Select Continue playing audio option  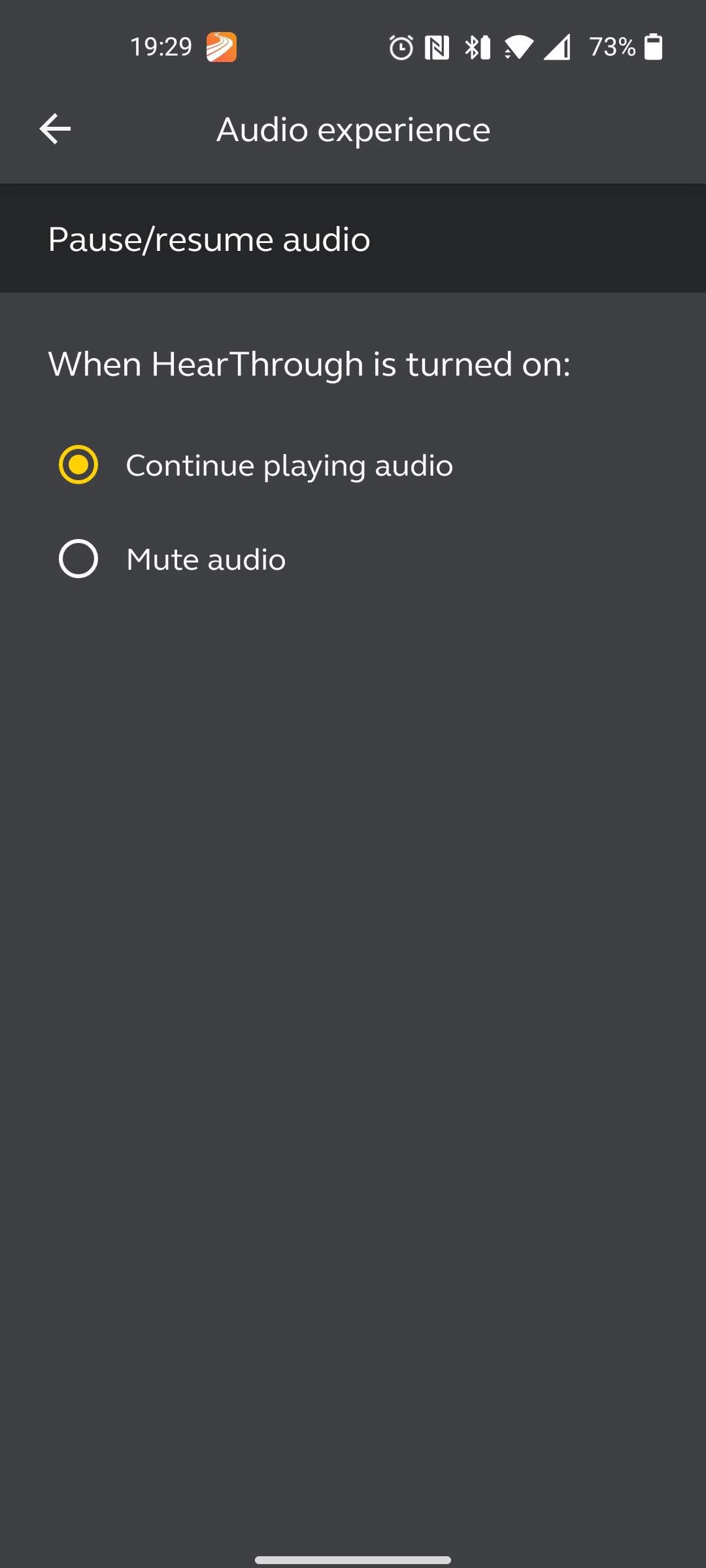(78, 465)
